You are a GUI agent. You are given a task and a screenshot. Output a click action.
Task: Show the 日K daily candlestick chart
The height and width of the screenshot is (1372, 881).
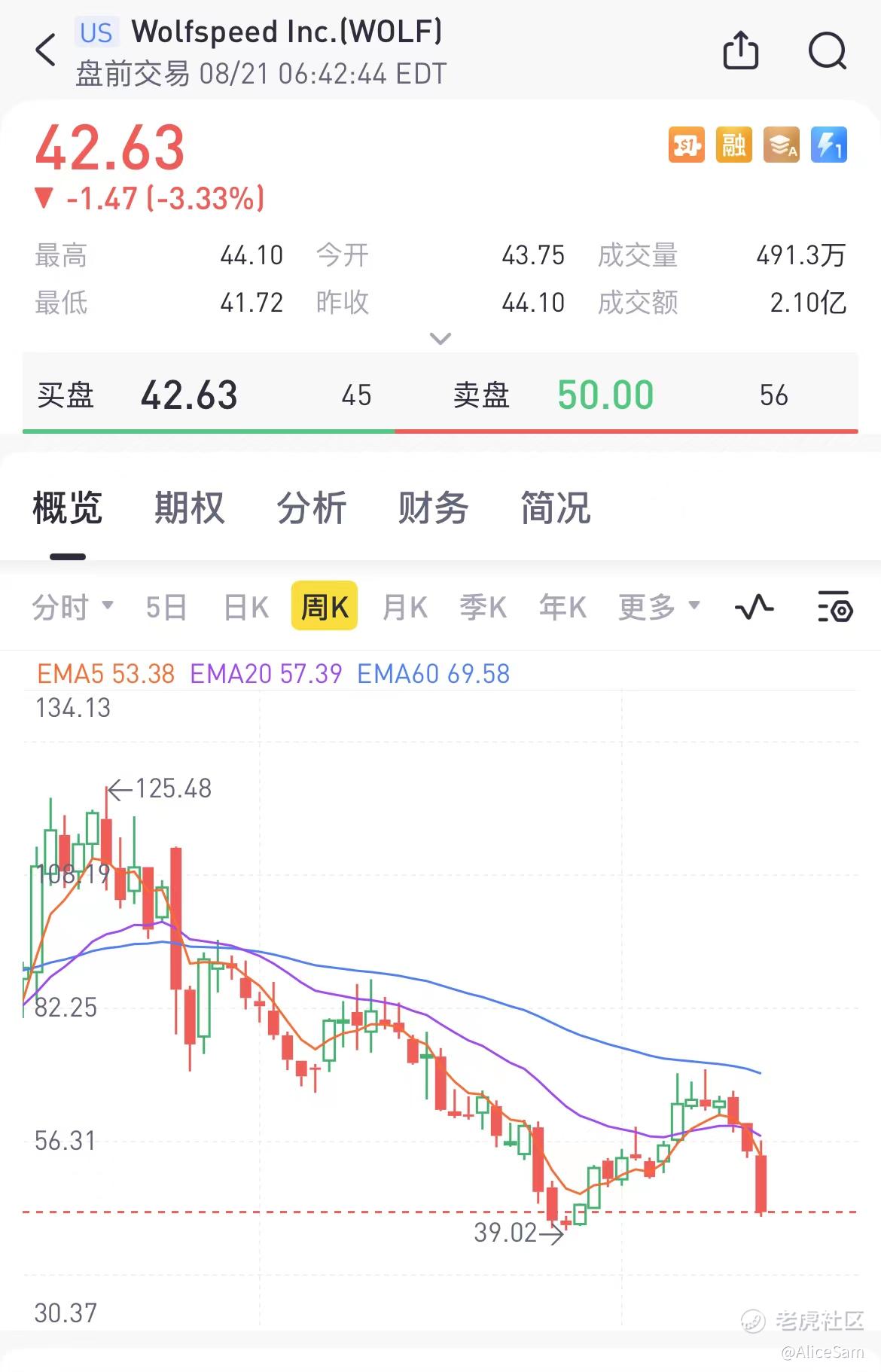[x=246, y=606]
